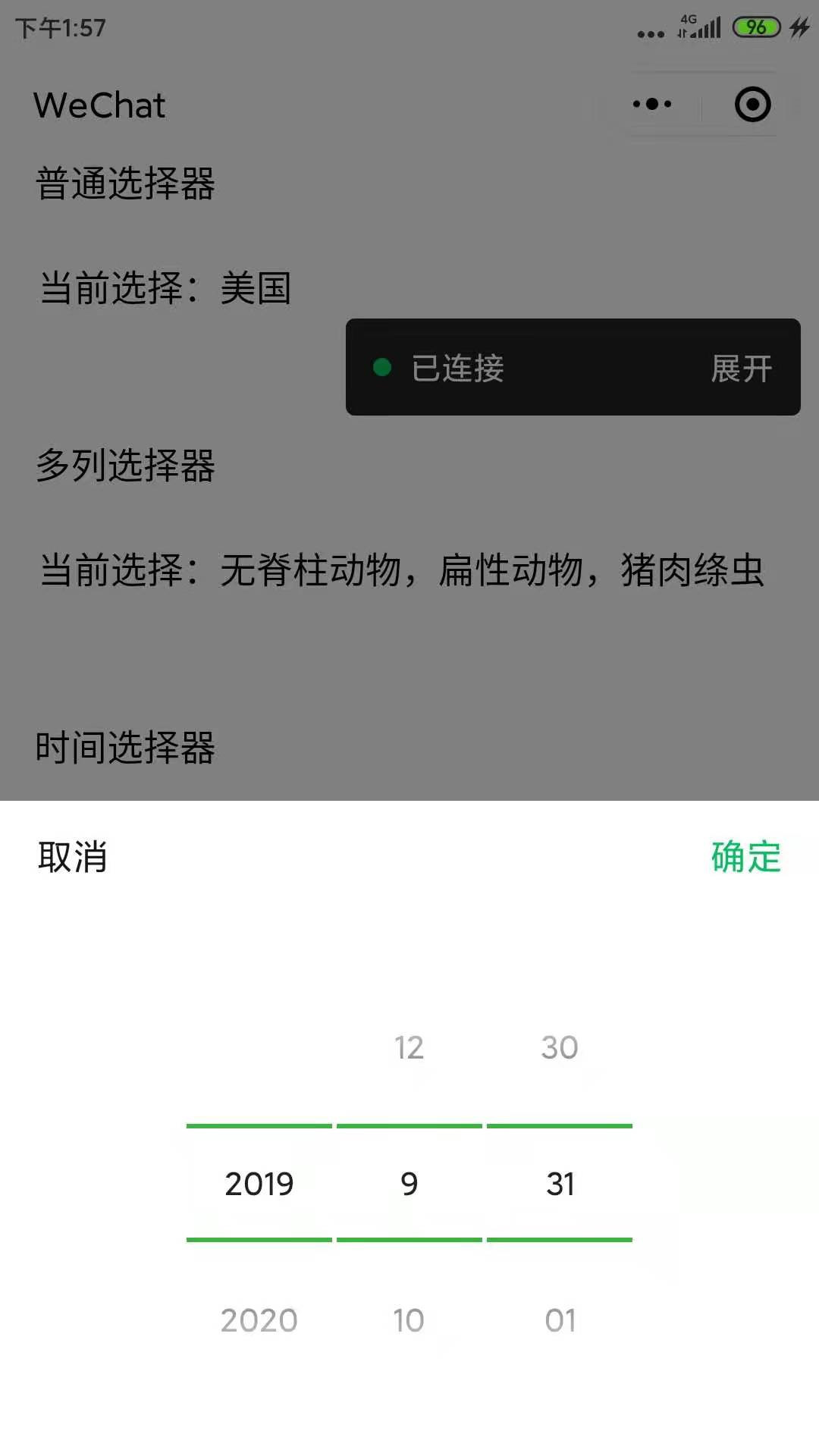This screenshot has height=1456, width=819.
Task: Close the mini program via the circle icon
Action: (752, 105)
